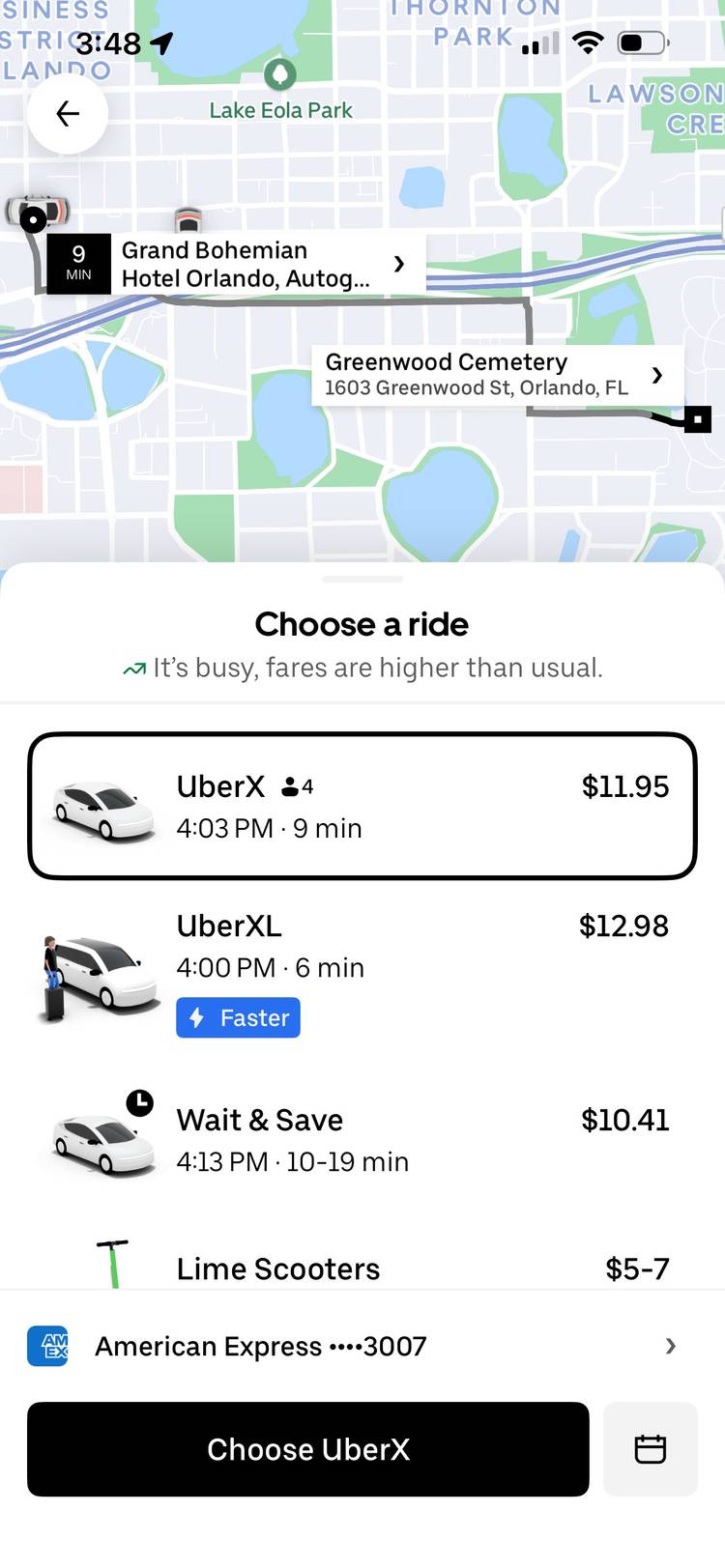Expand payment method options via chevron
This screenshot has height=1568, width=725.
pos(671,1346)
